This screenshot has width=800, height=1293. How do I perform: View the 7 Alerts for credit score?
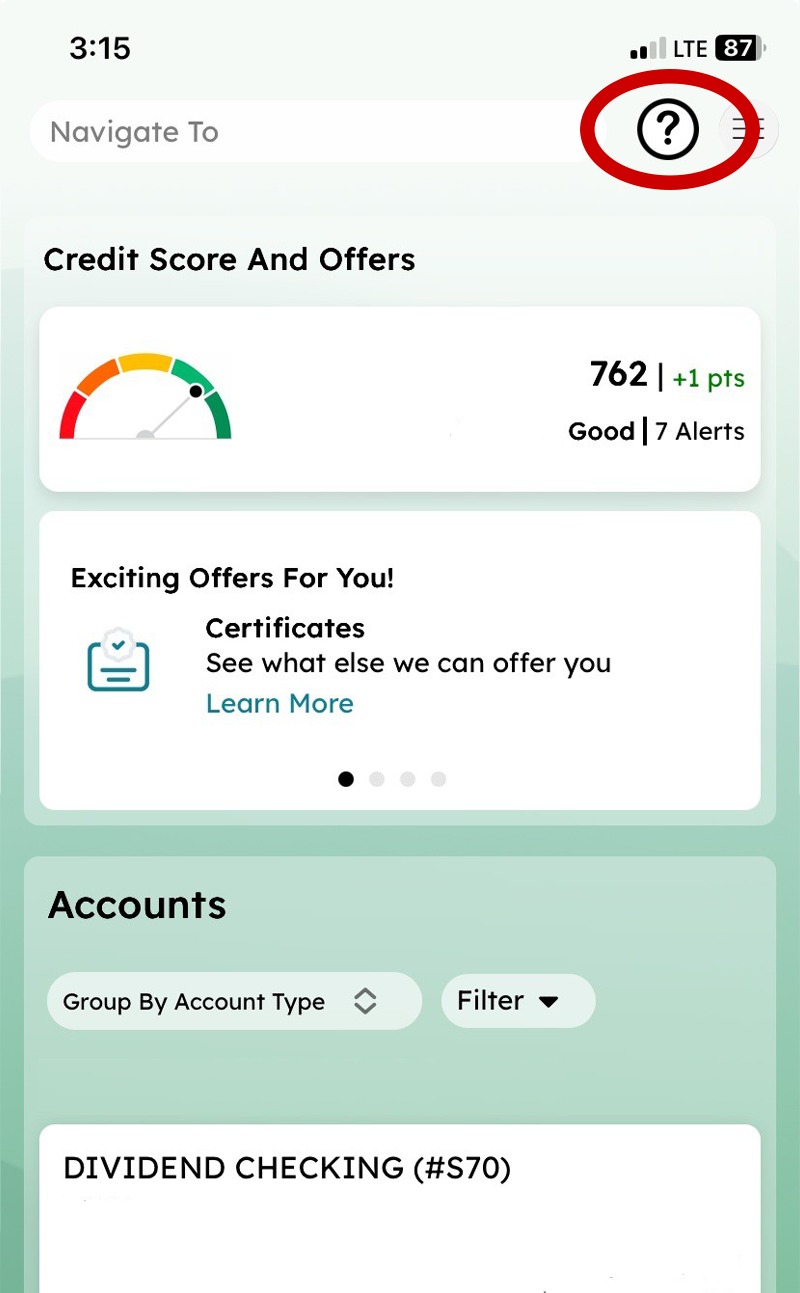[x=699, y=431]
